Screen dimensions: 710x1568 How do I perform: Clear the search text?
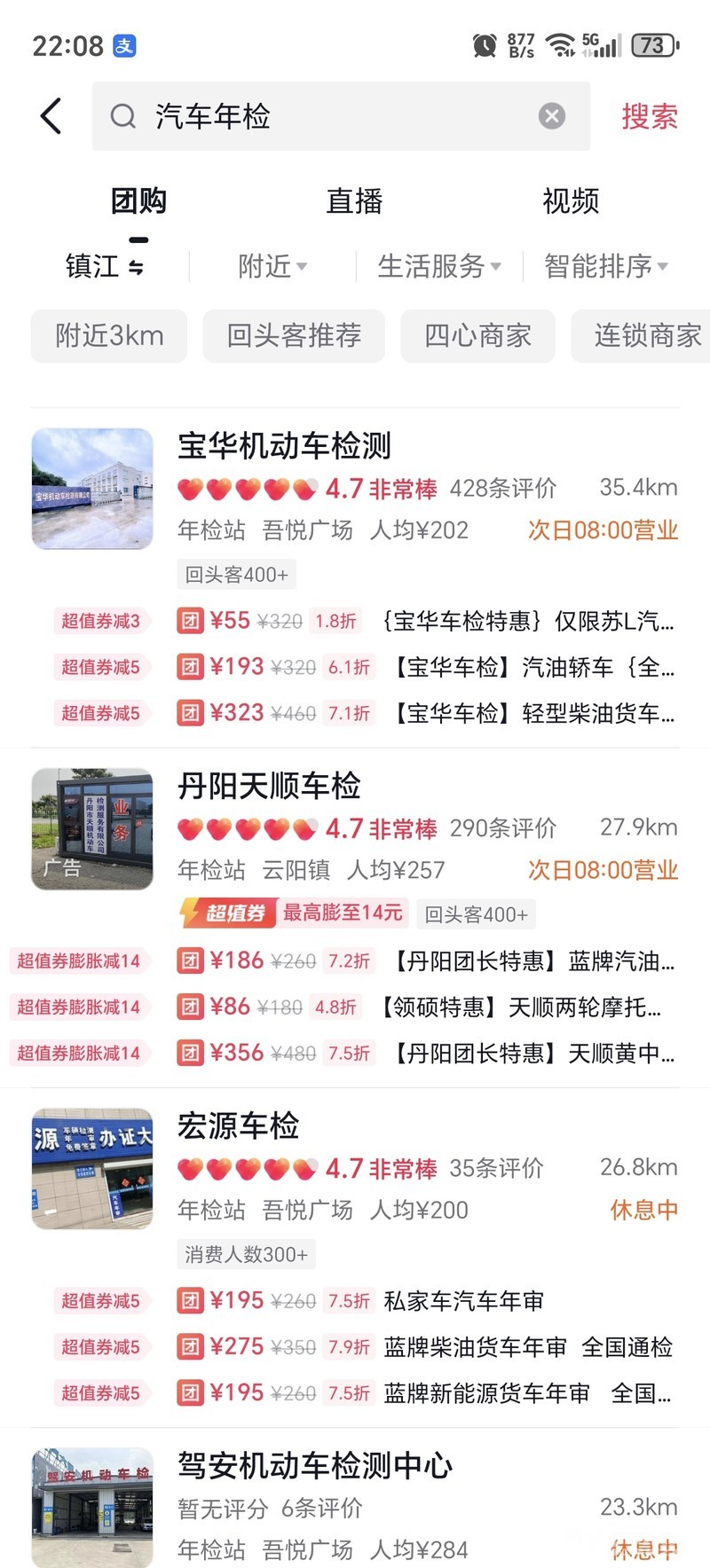click(x=552, y=116)
